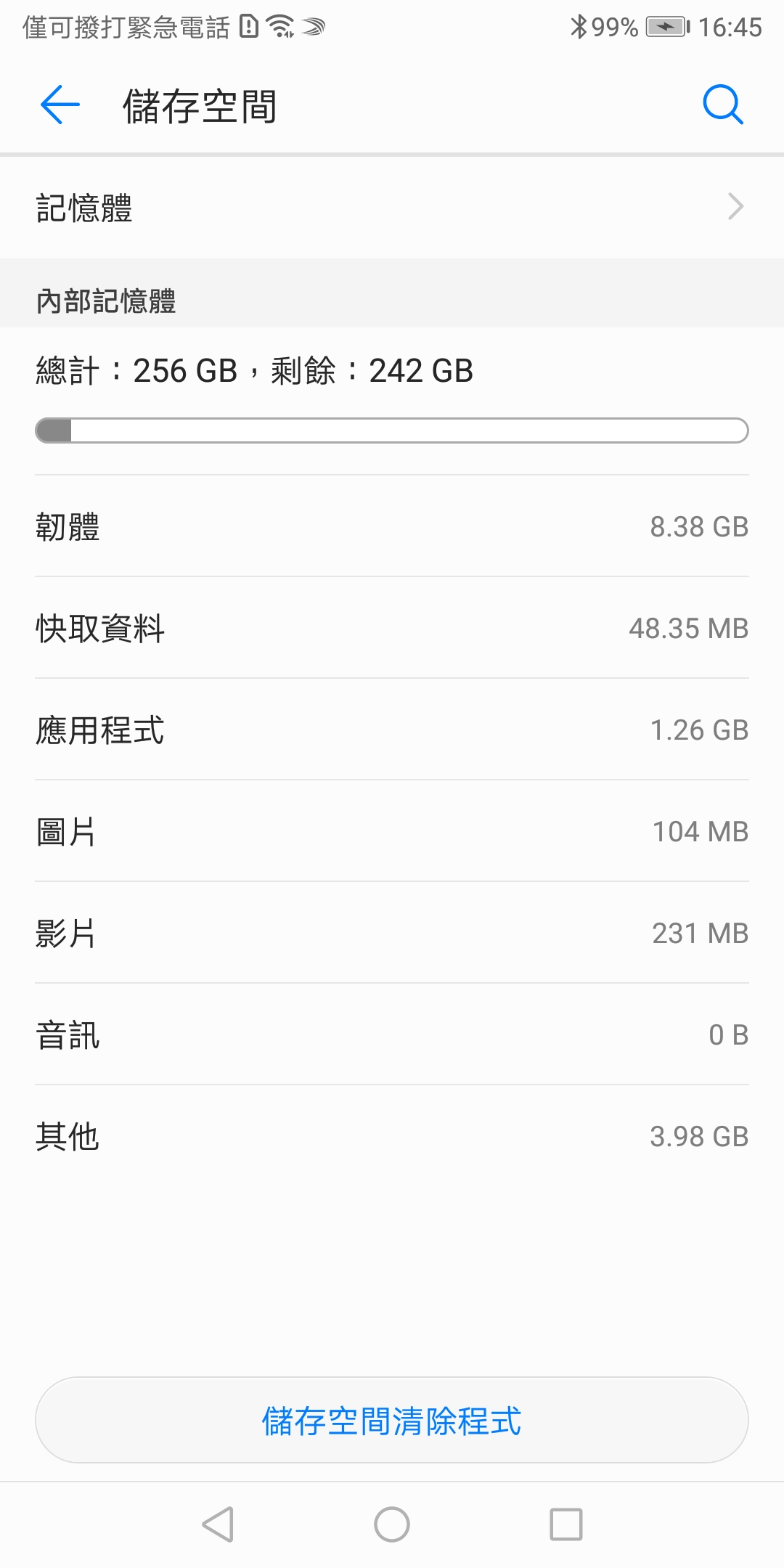The height and width of the screenshot is (1568, 784).
Task: View 快取資料 storage details
Action: pos(392,628)
